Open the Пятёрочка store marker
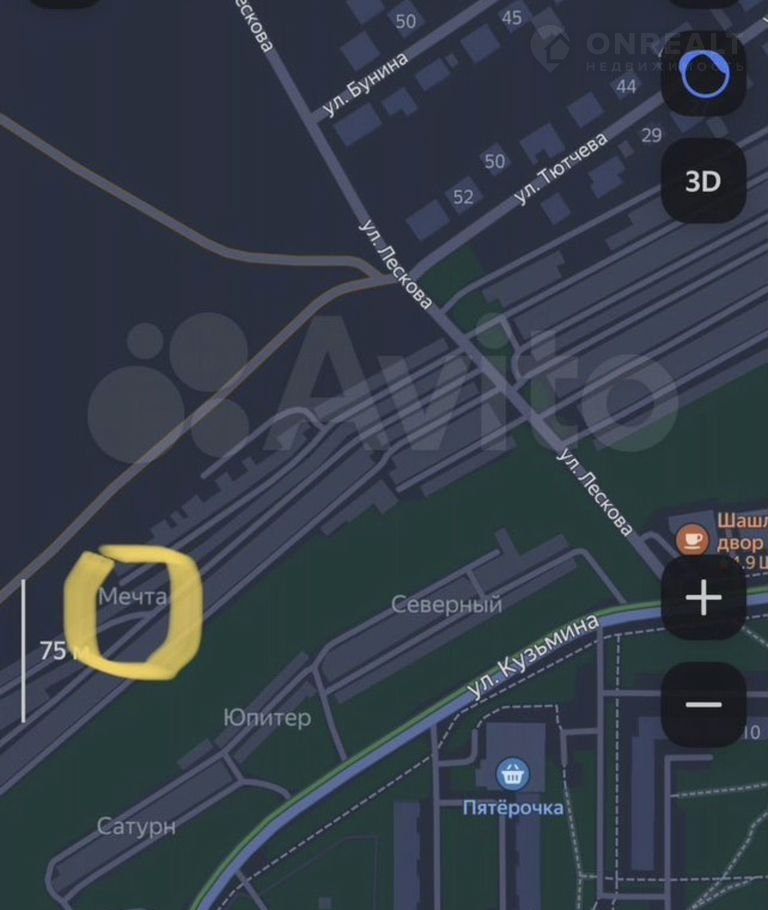 [x=513, y=773]
